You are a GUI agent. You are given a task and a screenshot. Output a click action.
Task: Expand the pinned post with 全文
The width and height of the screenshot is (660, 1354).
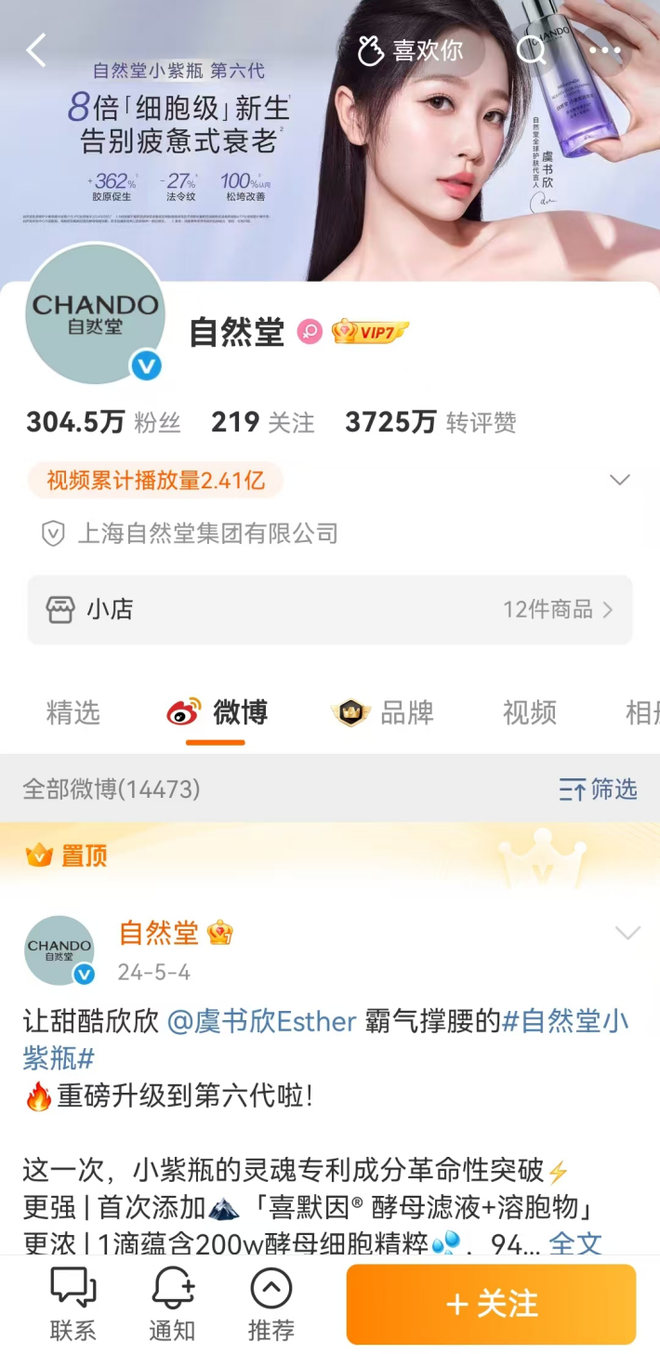click(x=575, y=1243)
